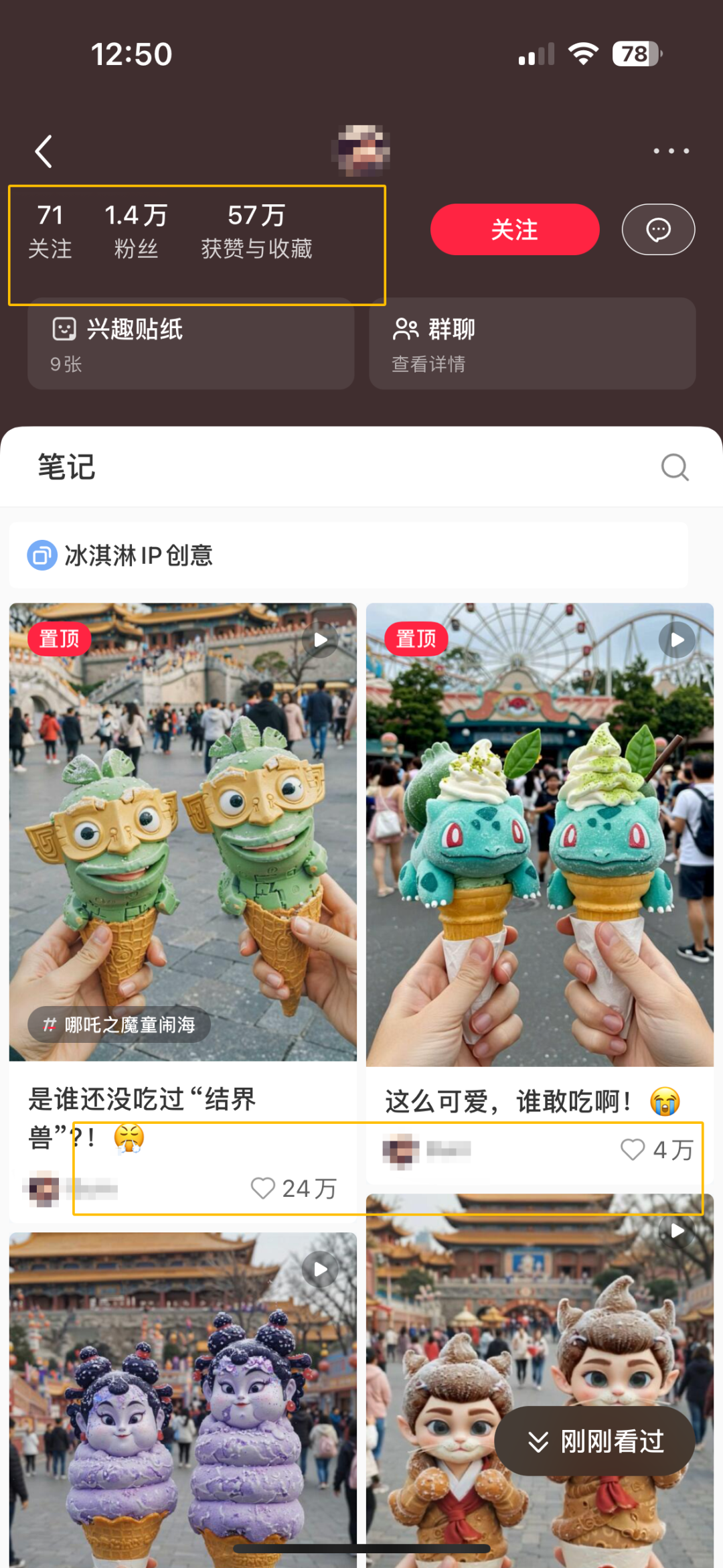Viewport: 723px width, 1568px height.
Task: Open the three-dot overflow menu
Action: click(671, 151)
